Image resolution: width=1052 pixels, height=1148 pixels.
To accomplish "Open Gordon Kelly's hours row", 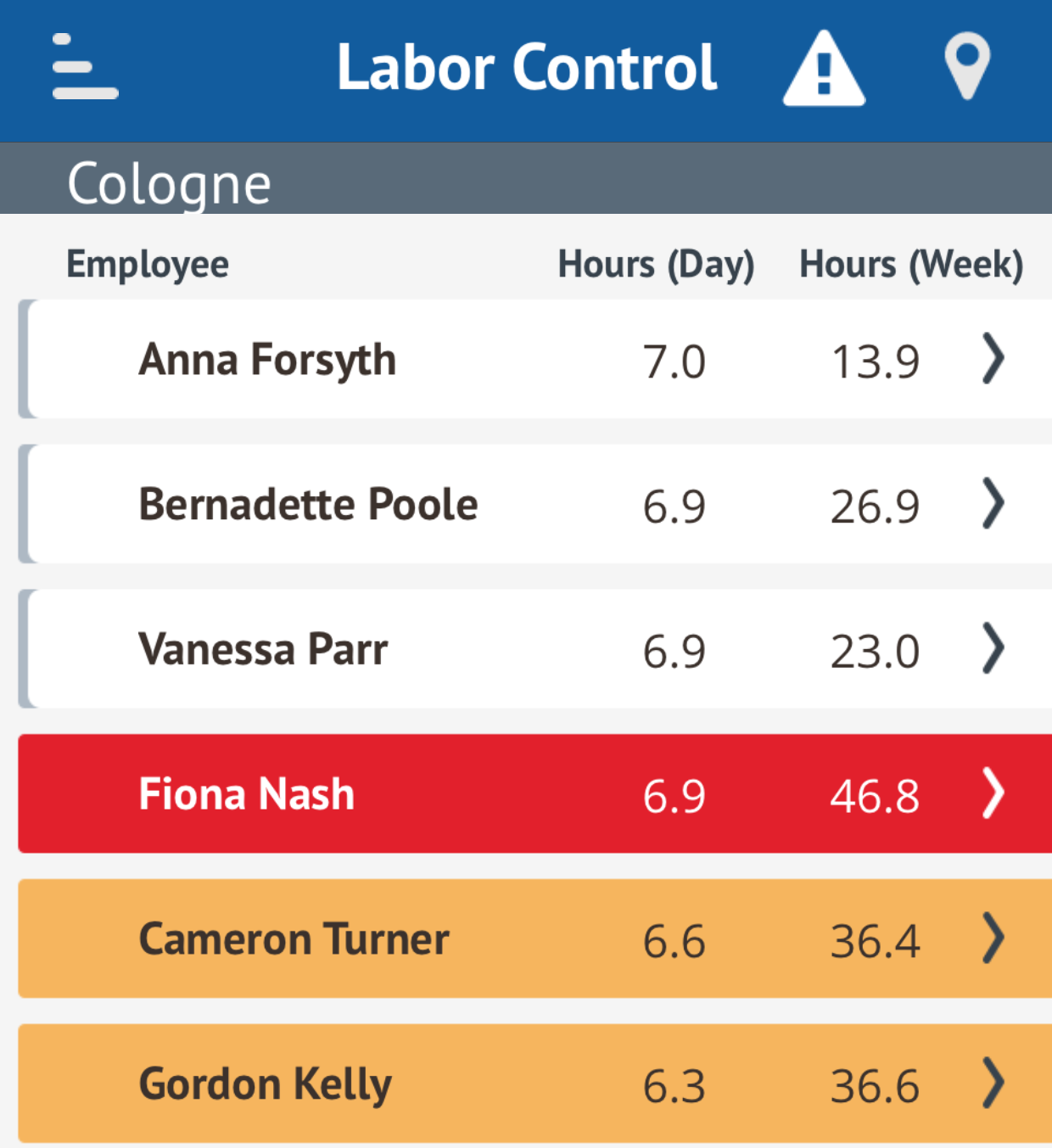I will click(x=534, y=1084).
